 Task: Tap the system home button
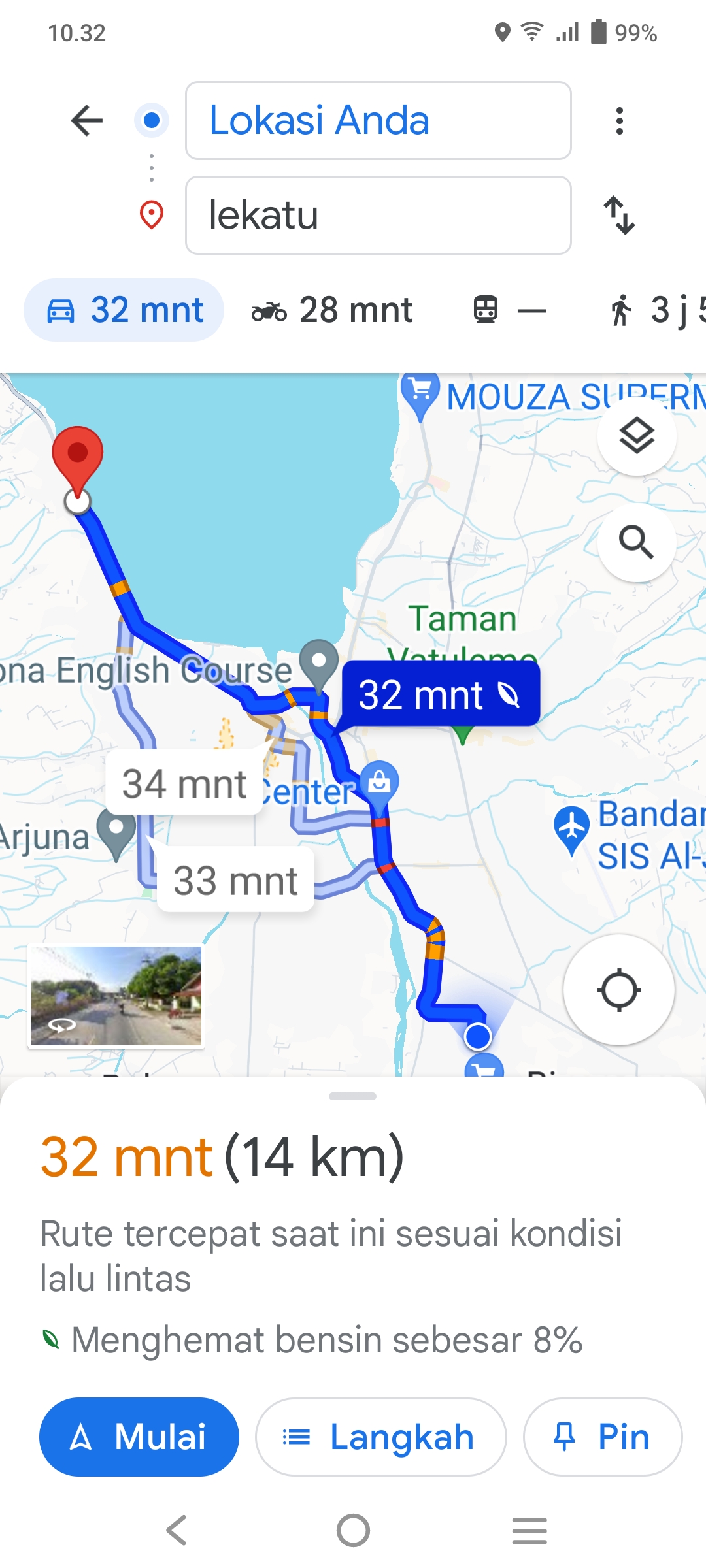(x=353, y=1530)
